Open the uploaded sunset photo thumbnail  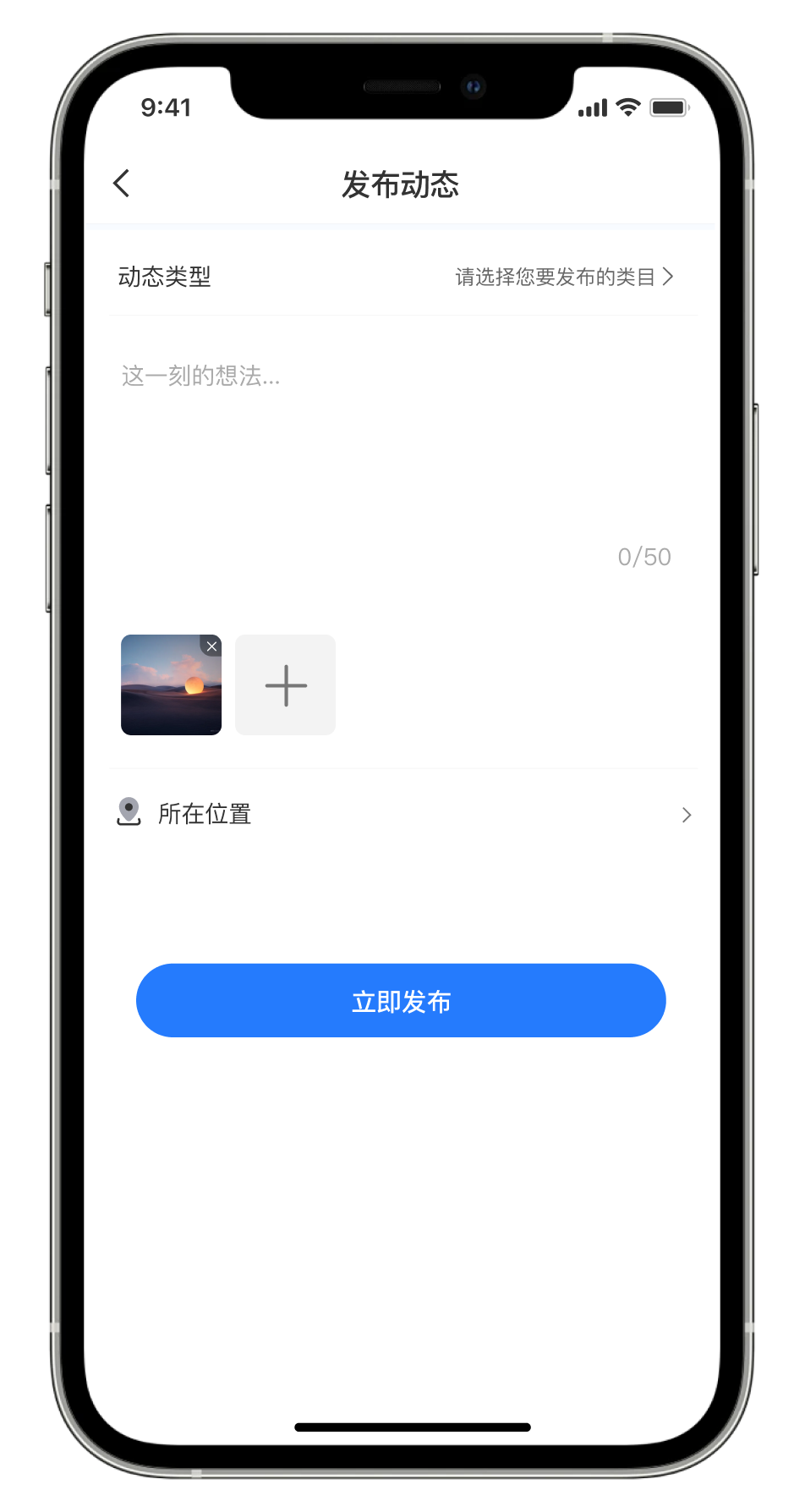(166, 692)
